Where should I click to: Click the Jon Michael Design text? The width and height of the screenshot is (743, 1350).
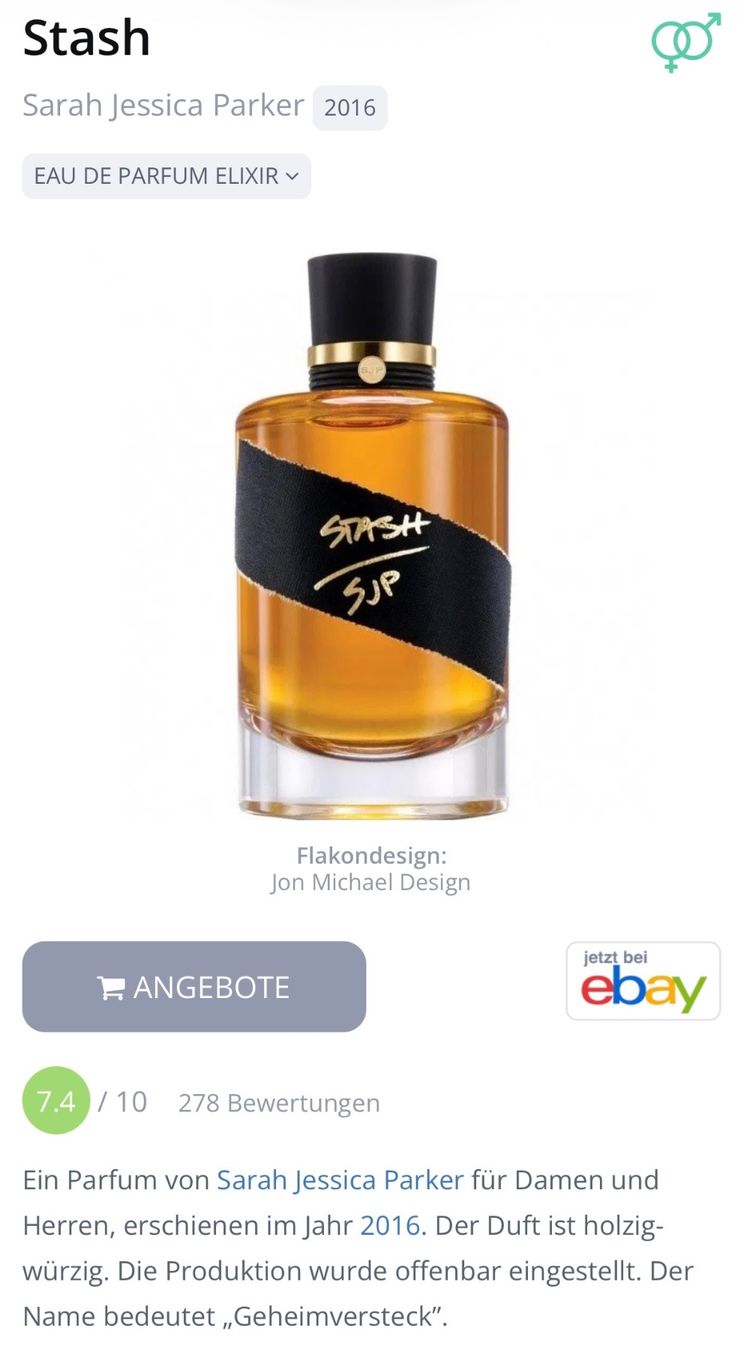pyautogui.click(x=371, y=882)
